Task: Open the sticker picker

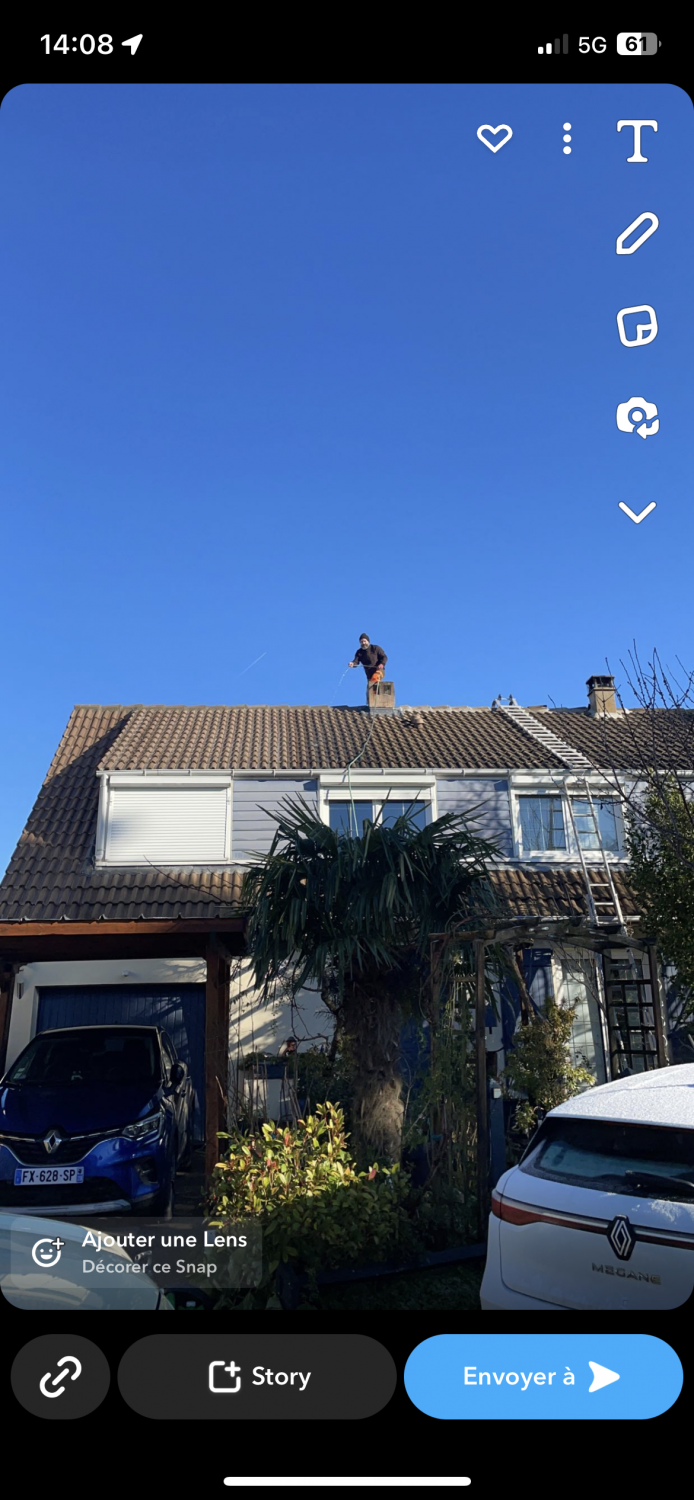Action: tap(637, 326)
